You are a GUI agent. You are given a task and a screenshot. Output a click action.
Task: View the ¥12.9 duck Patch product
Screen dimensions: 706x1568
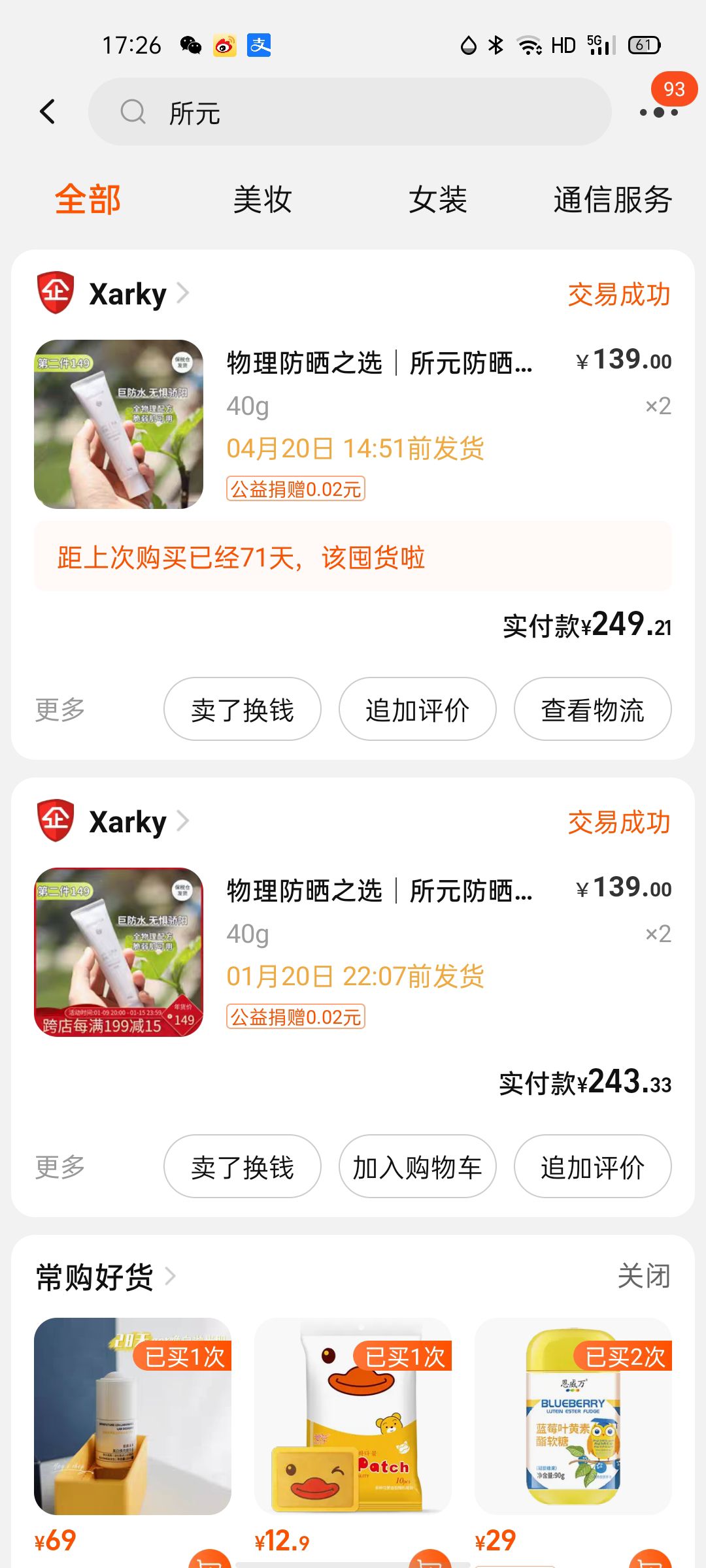tap(353, 1416)
